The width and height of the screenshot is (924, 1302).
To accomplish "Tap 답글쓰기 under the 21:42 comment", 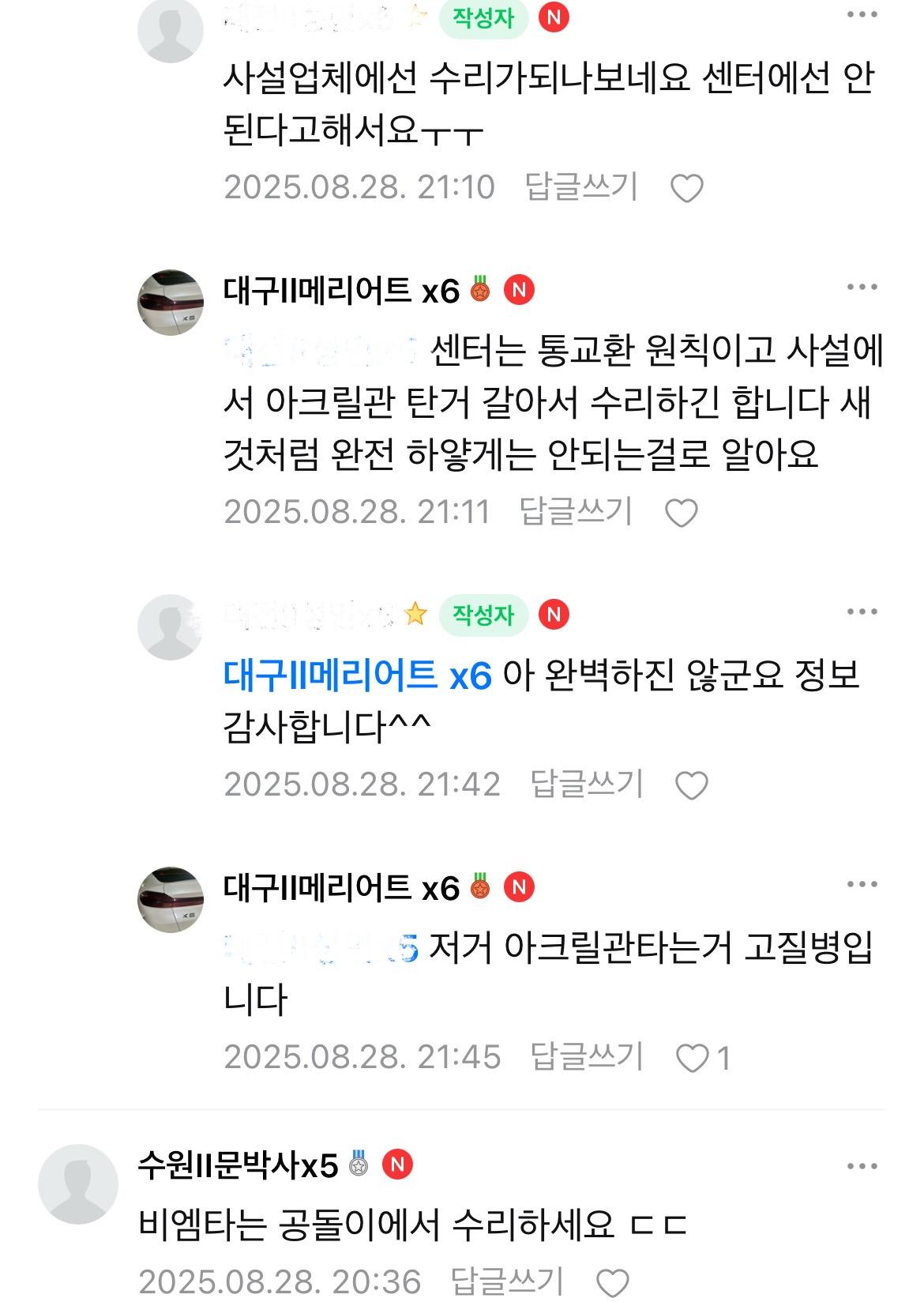I will pos(587,785).
